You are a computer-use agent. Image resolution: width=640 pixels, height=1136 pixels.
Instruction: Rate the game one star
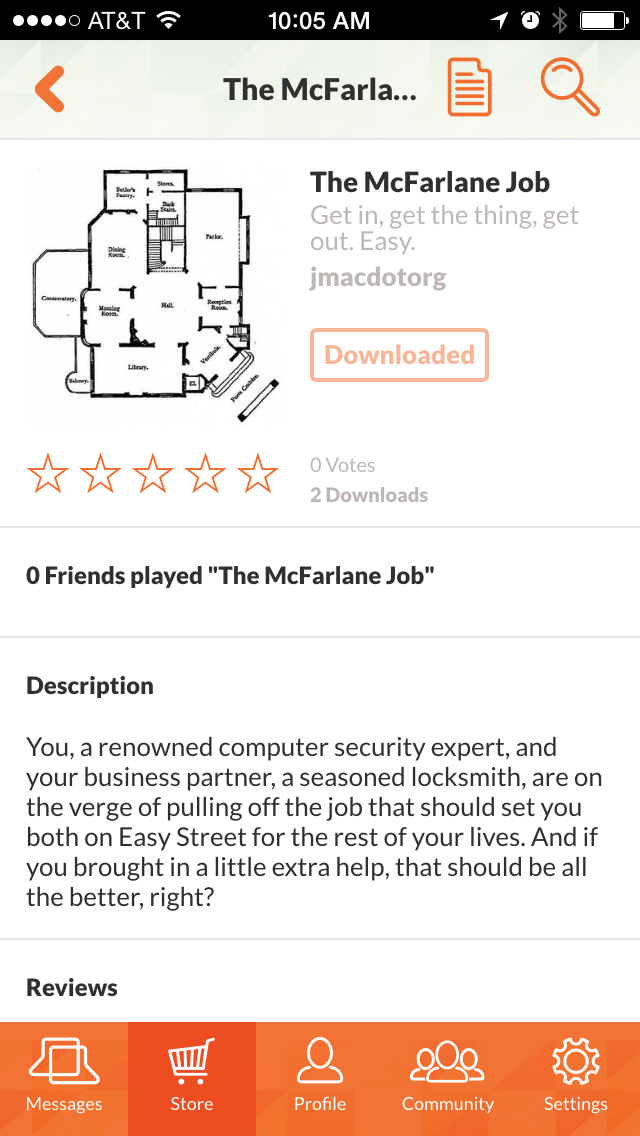pos(48,474)
